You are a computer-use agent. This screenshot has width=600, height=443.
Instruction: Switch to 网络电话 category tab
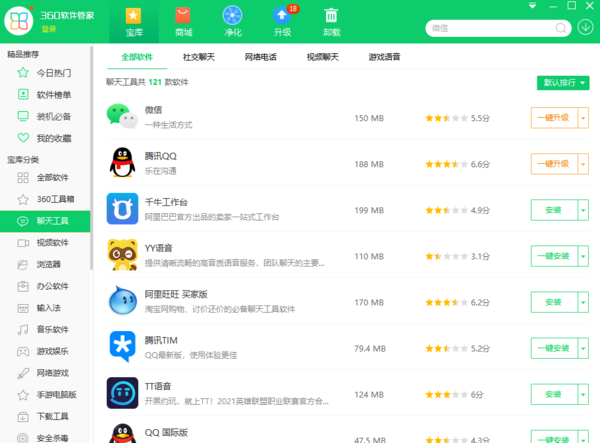click(261, 58)
